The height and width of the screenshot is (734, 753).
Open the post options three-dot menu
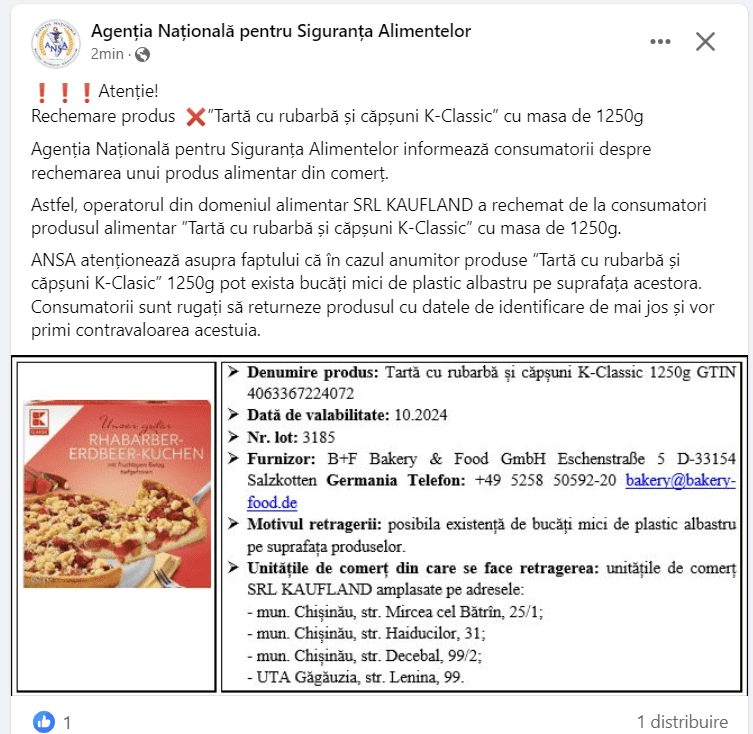pos(660,42)
